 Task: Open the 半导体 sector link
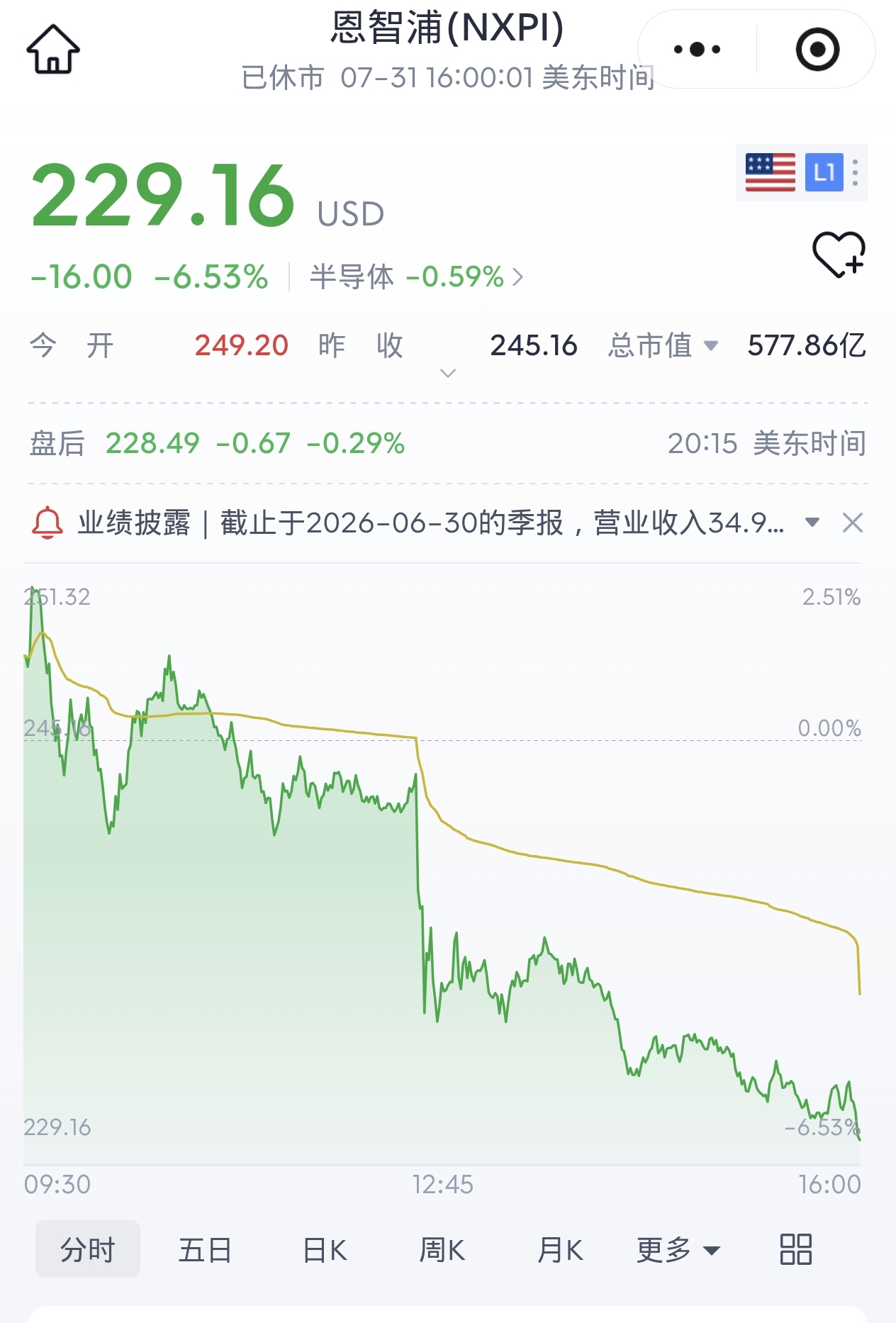[x=416, y=277]
